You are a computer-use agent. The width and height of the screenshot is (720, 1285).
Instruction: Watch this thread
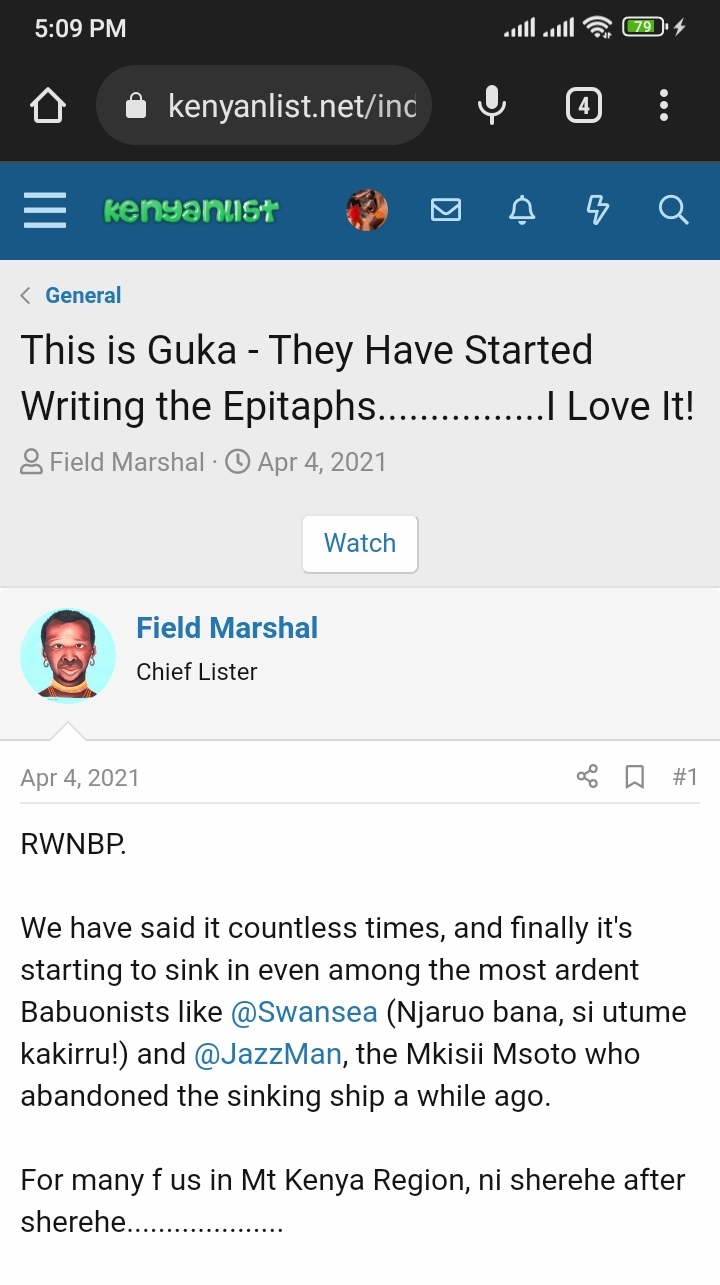tap(360, 543)
